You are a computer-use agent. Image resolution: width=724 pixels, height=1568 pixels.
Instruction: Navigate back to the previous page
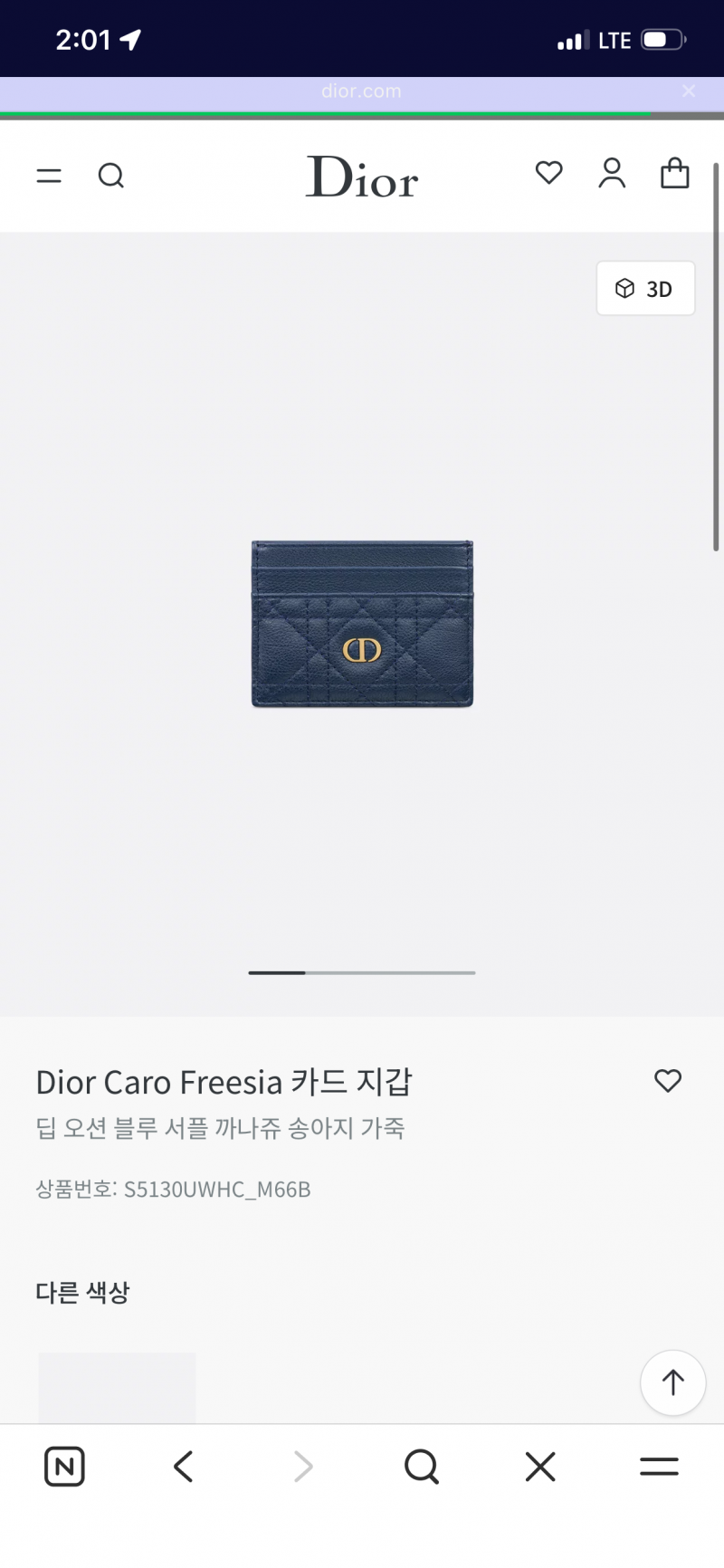coord(184,1467)
